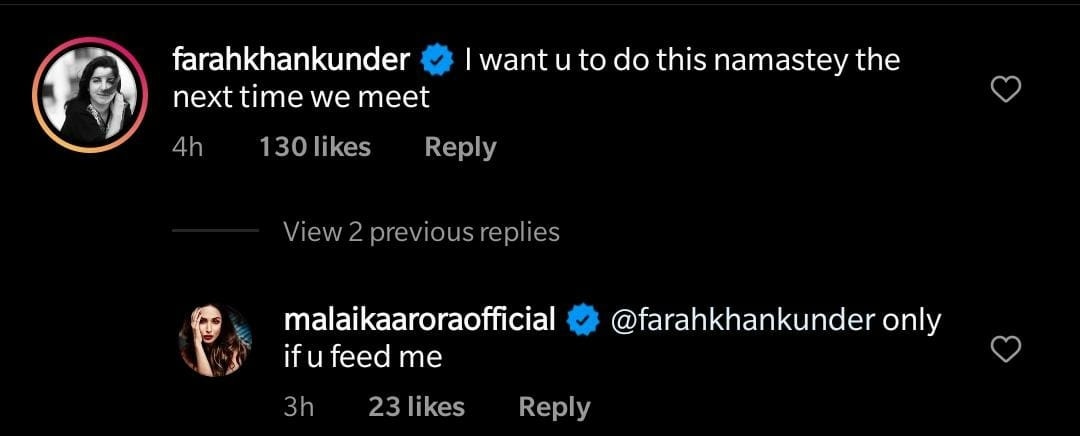Reply to farahkhankunder's comment
Image resolution: width=1080 pixels, height=436 pixels.
(460, 147)
